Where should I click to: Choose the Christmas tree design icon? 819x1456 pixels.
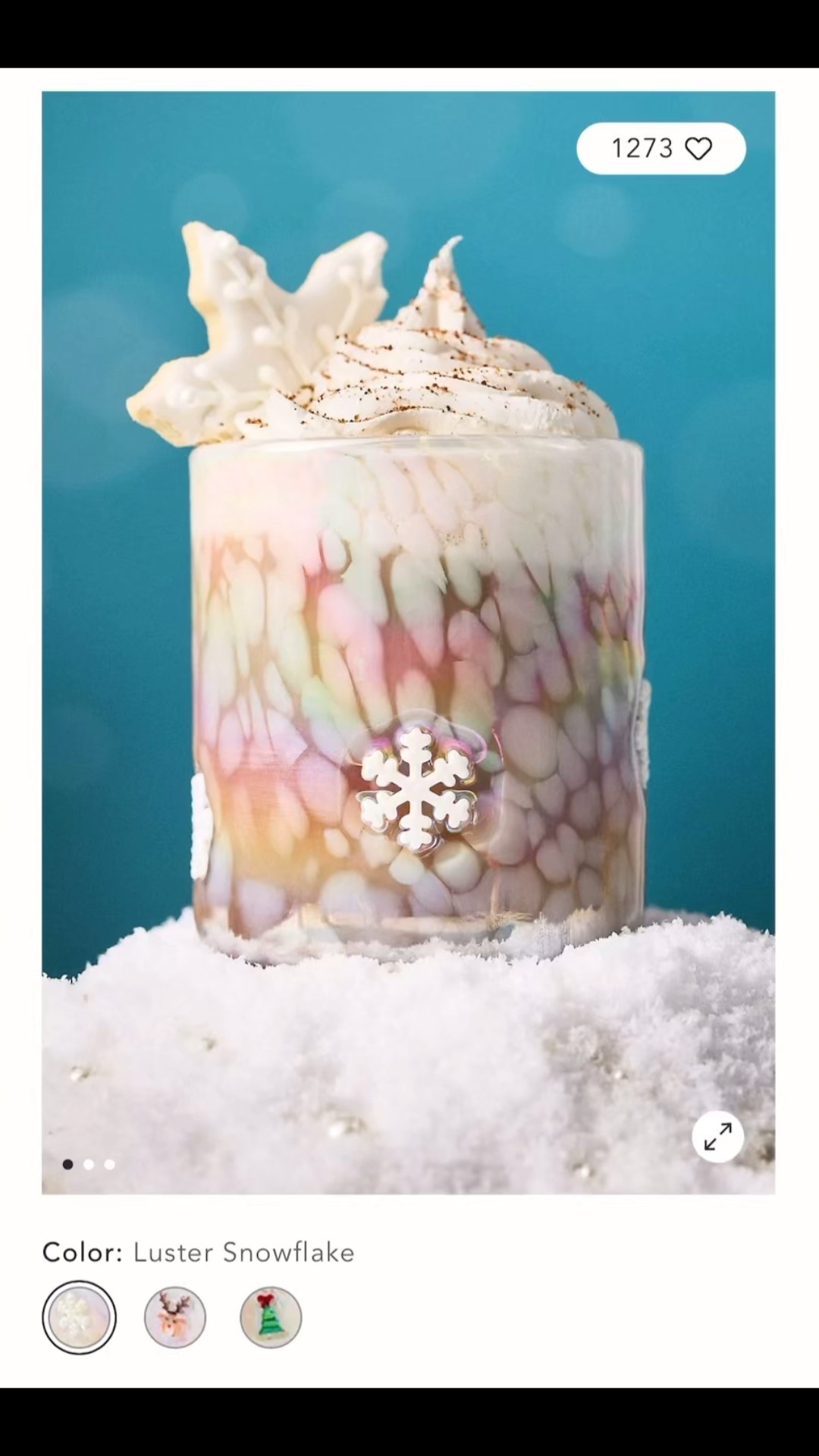(271, 1317)
